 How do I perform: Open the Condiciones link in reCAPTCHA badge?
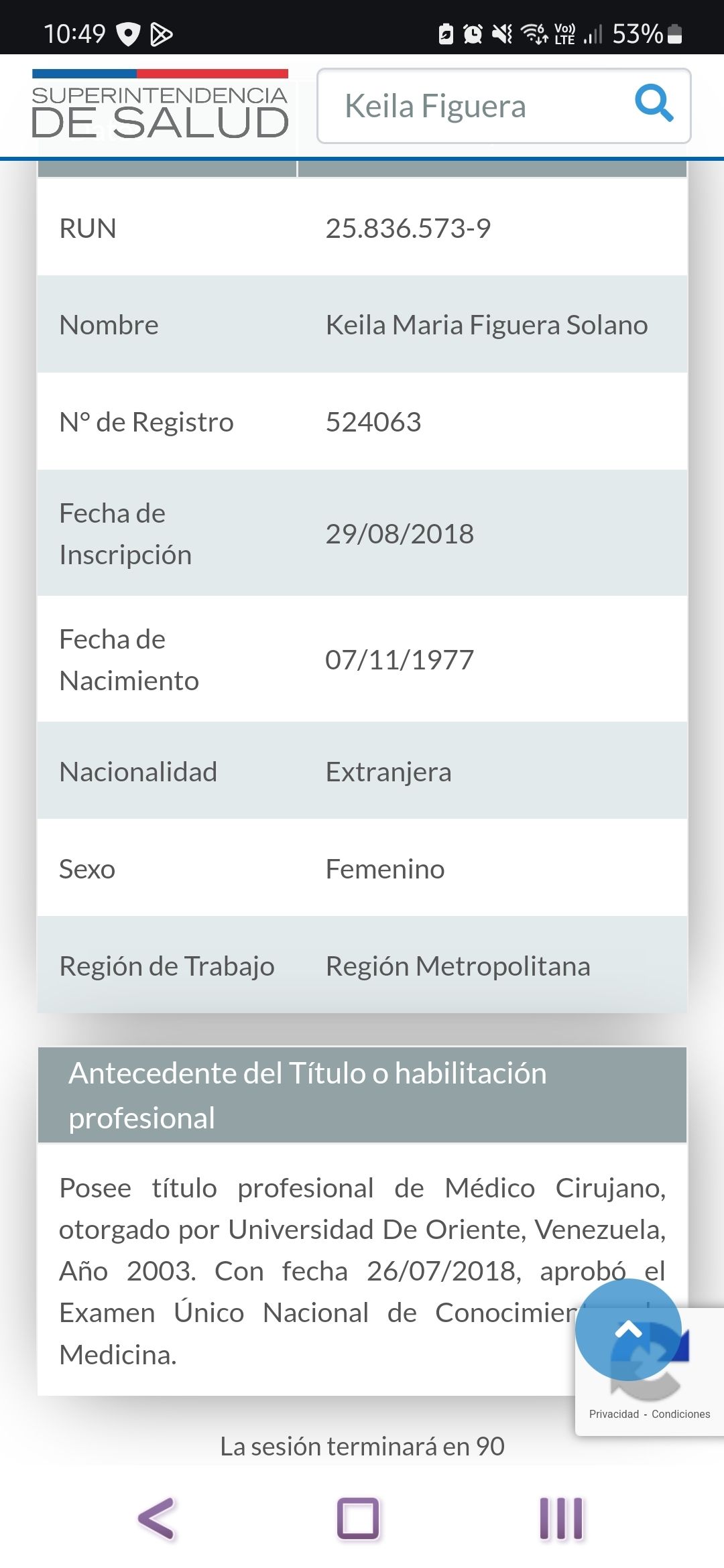680,1414
